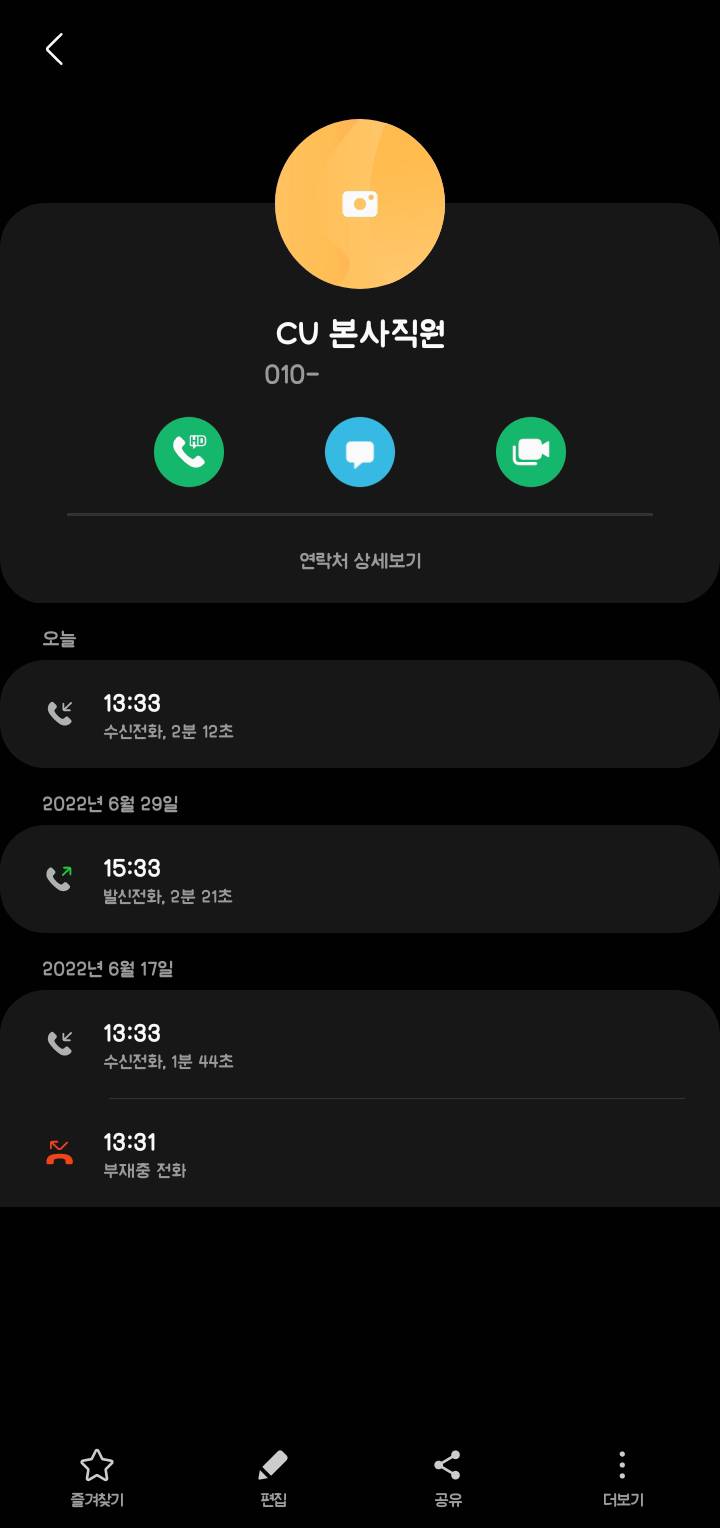The height and width of the screenshot is (1528, 720).
Task: Share this contact via 공유
Action: [x=447, y=1477]
